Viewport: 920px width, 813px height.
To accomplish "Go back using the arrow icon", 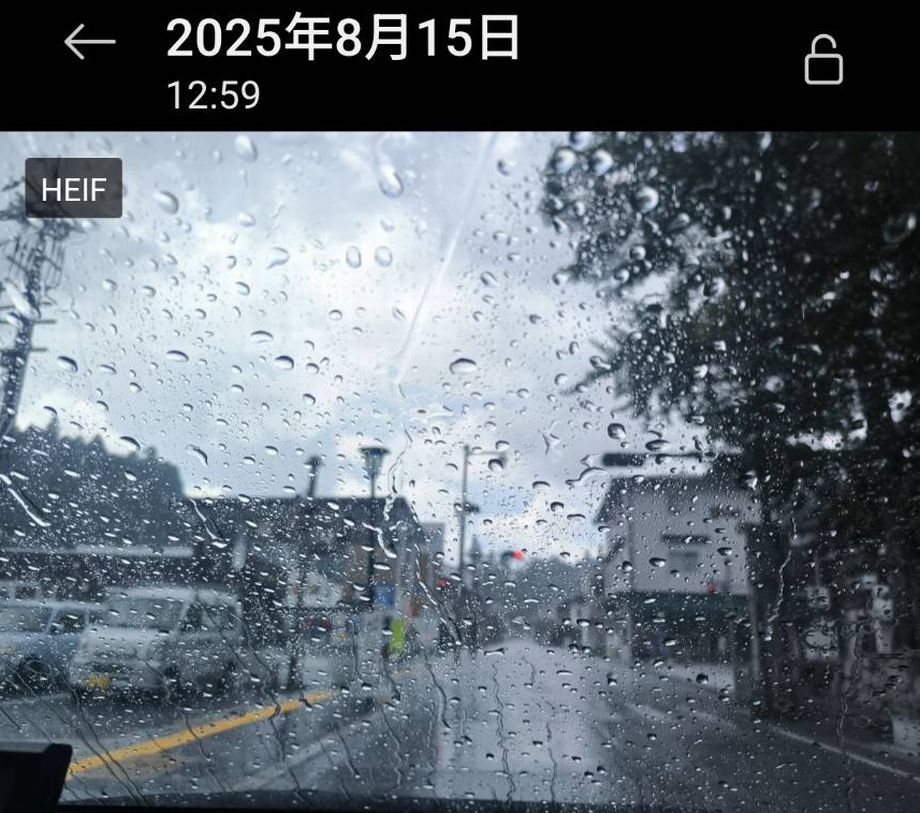I will 90,42.
